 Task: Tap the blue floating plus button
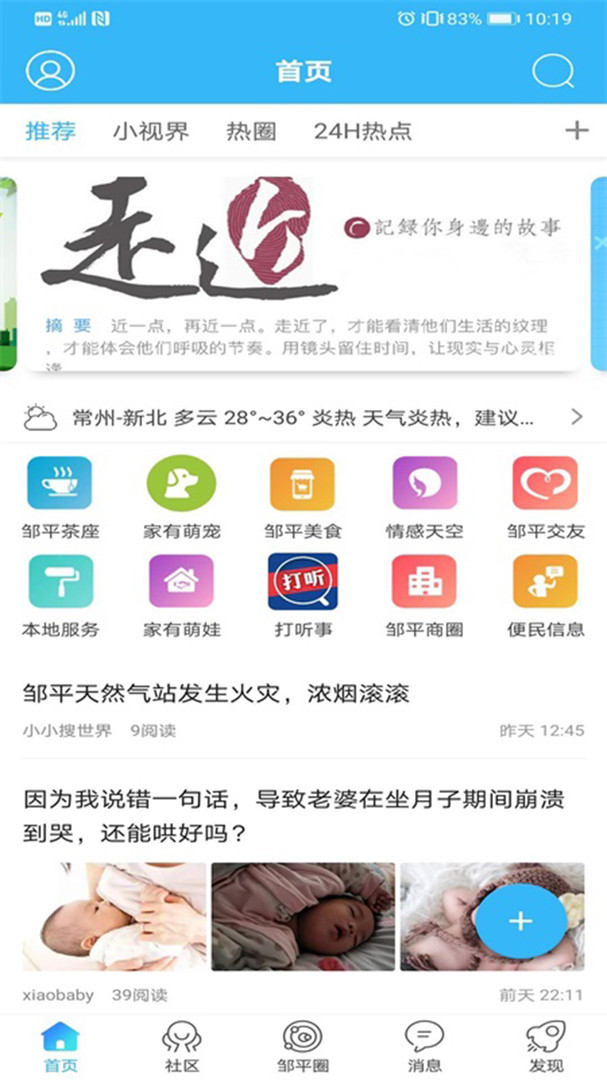[x=520, y=921]
